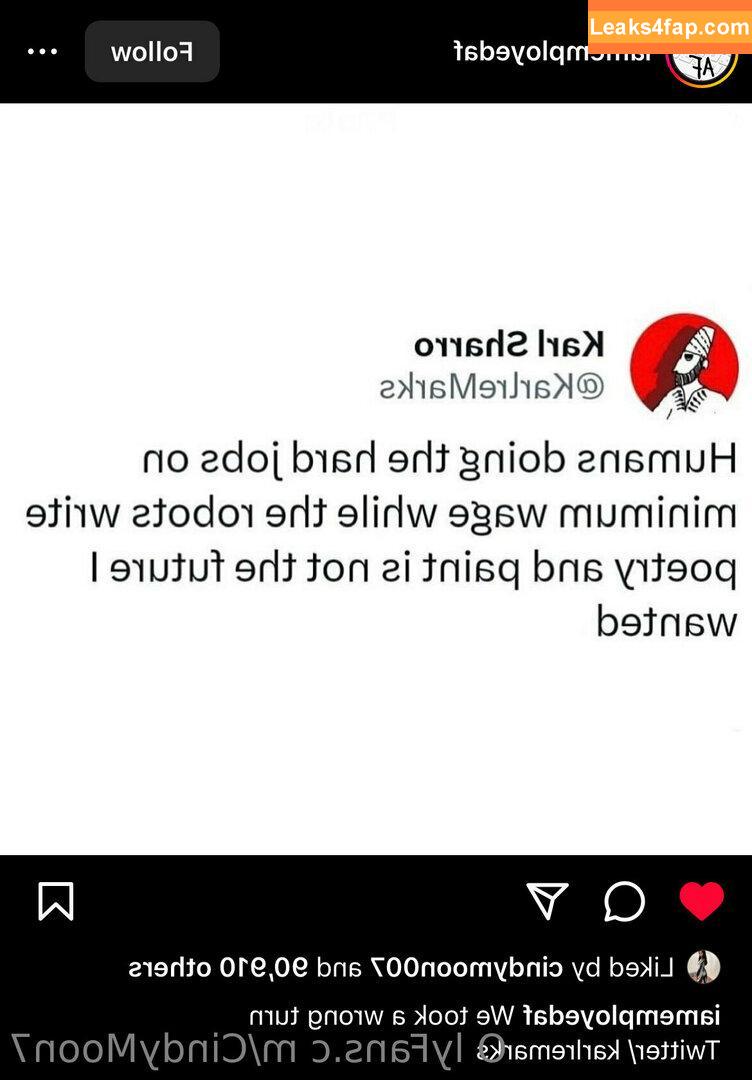The width and height of the screenshot is (752, 1080).
Task: Share the post with the paper plane icon
Action: 547,901
